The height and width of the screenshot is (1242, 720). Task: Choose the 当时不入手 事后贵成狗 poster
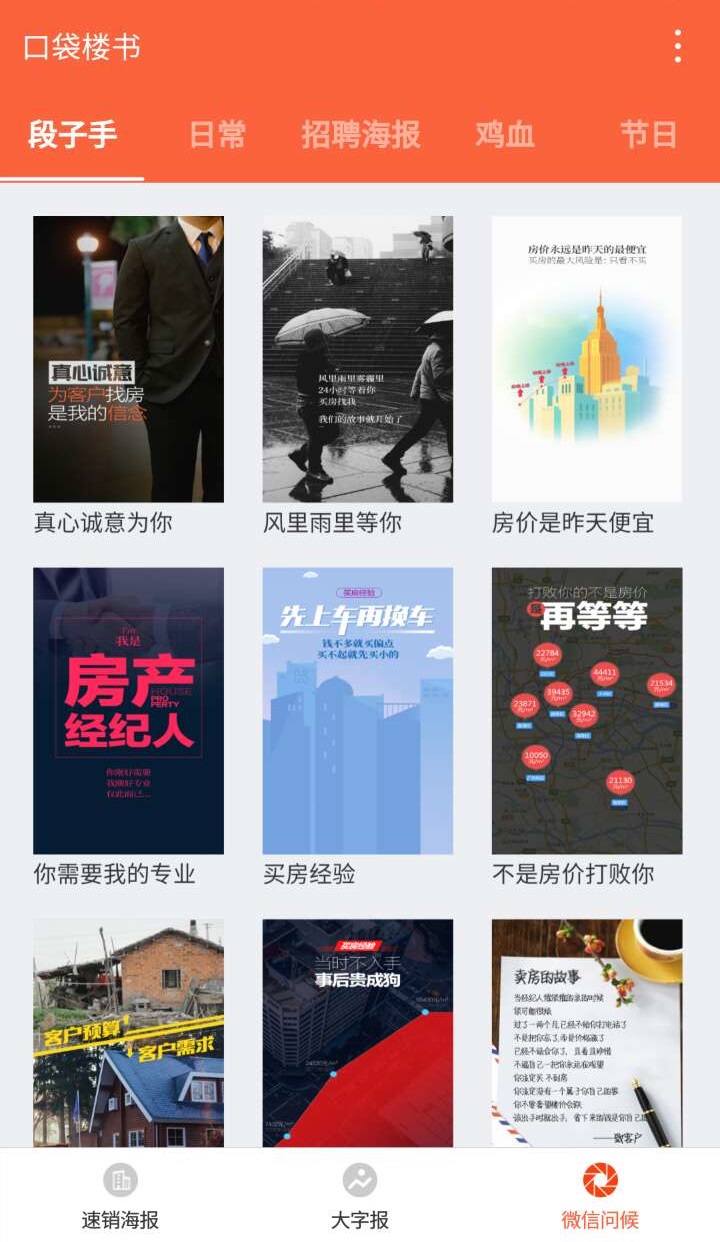click(358, 1032)
